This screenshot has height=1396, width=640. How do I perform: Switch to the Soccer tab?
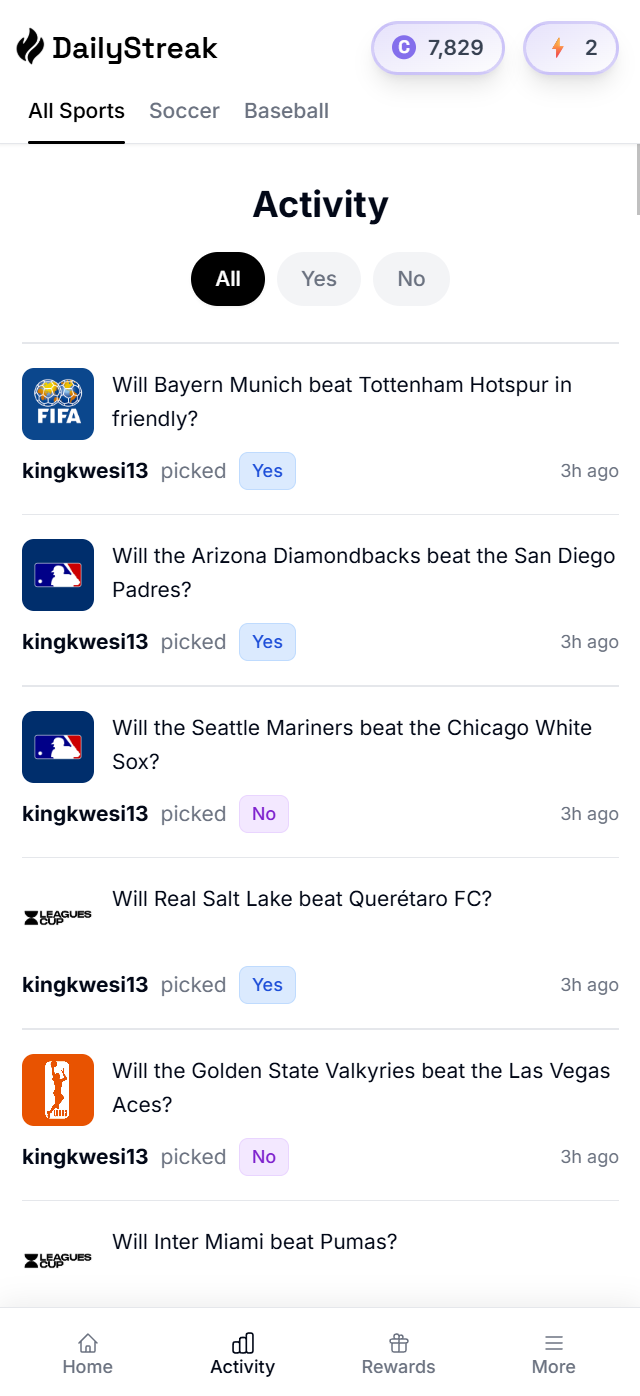point(184,111)
